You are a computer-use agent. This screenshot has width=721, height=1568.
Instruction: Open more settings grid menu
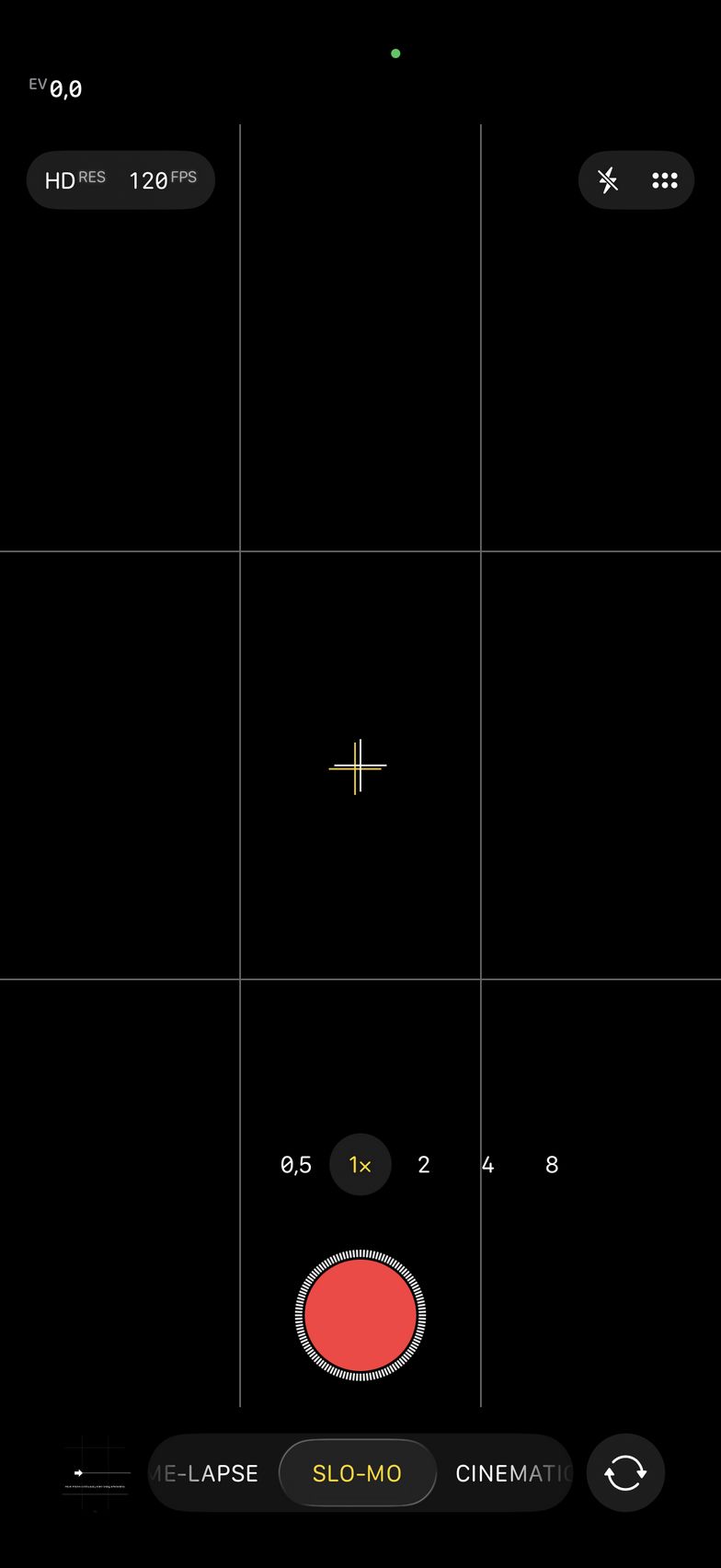point(664,180)
